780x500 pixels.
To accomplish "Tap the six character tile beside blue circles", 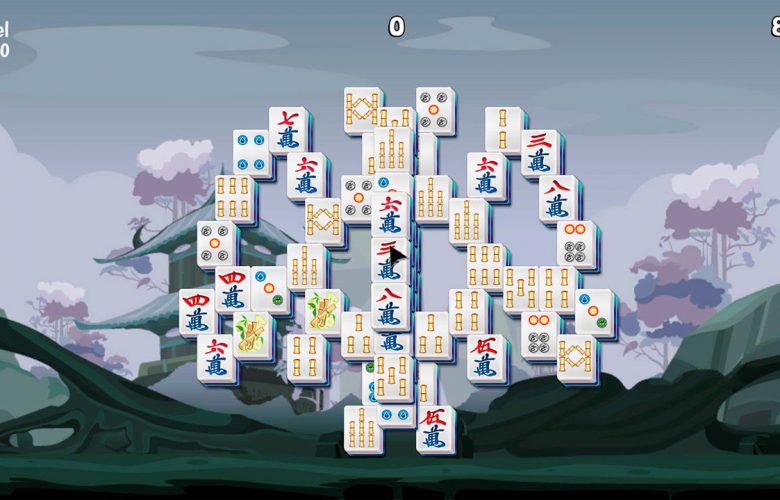I will pos(306,176).
